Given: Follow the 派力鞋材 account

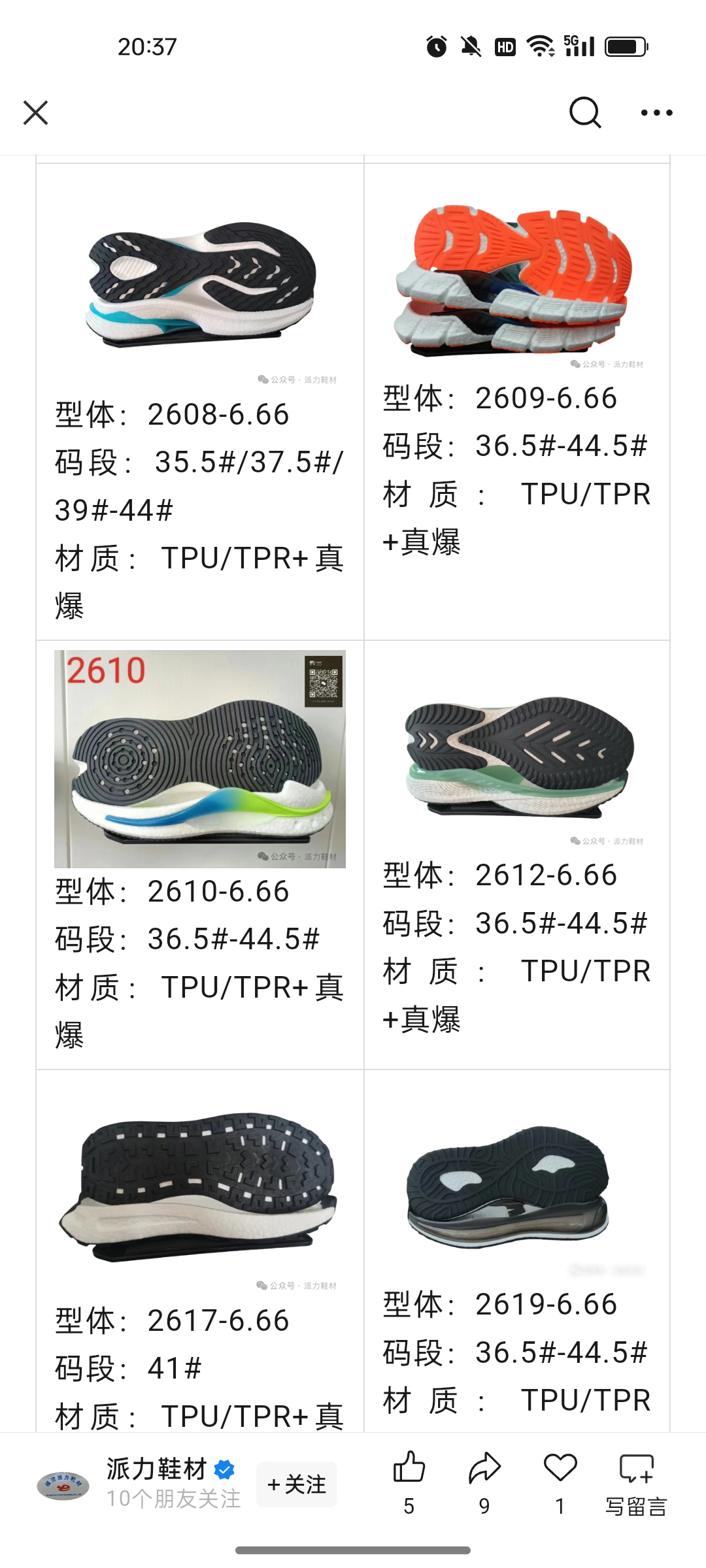Looking at the screenshot, I should tap(297, 1484).
